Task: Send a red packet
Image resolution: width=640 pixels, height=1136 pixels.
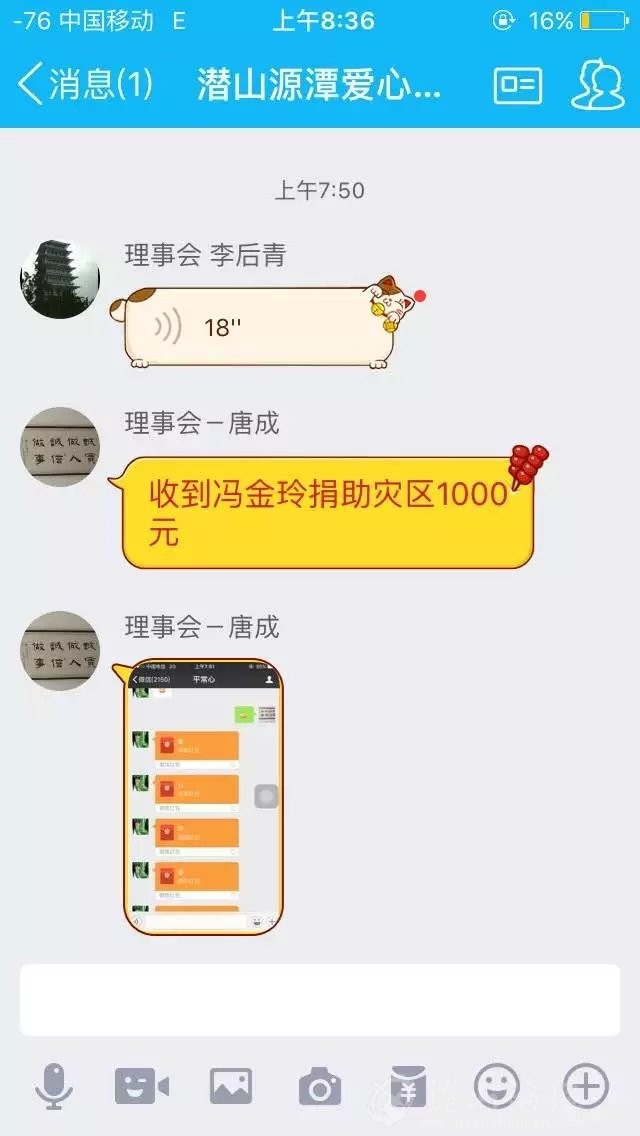Action: 408,1086
